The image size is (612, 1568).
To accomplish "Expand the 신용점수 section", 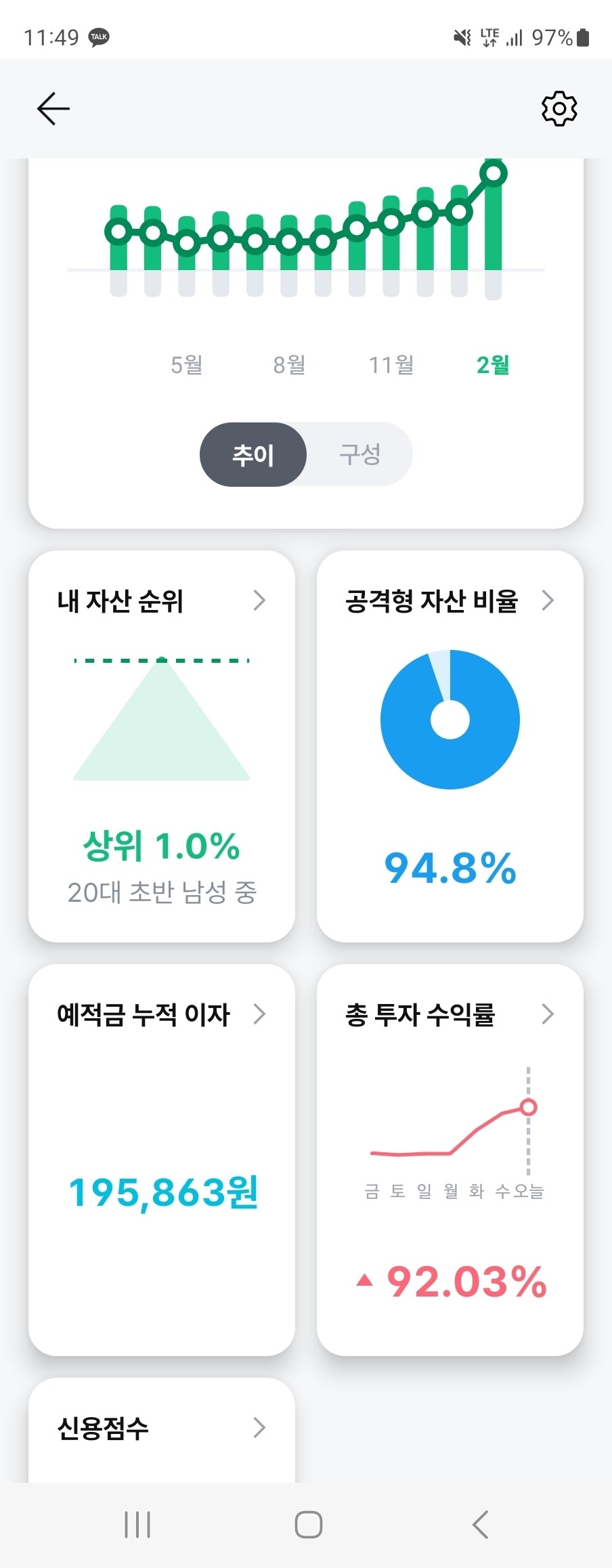I will (x=259, y=1429).
